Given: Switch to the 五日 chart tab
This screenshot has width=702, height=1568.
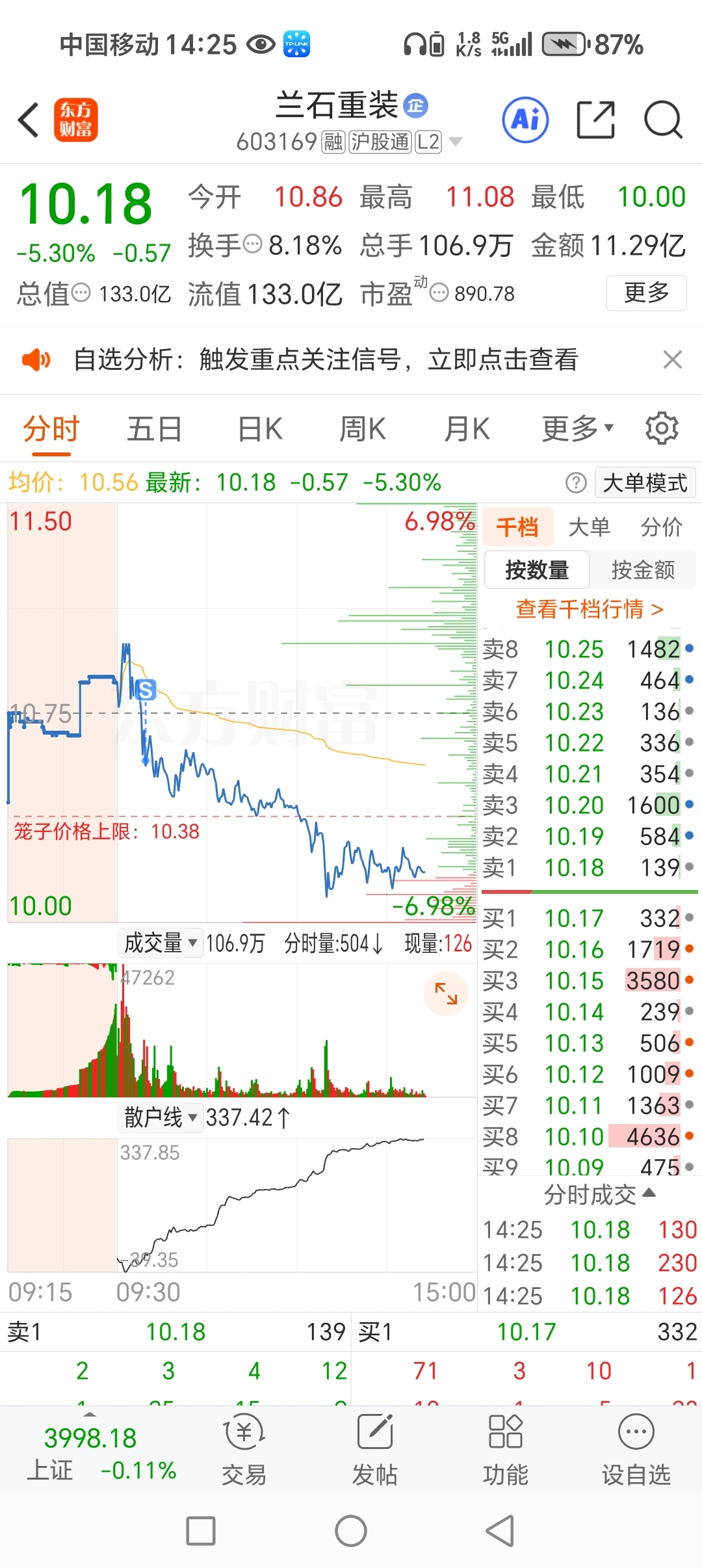Looking at the screenshot, I should pos(154,429).
